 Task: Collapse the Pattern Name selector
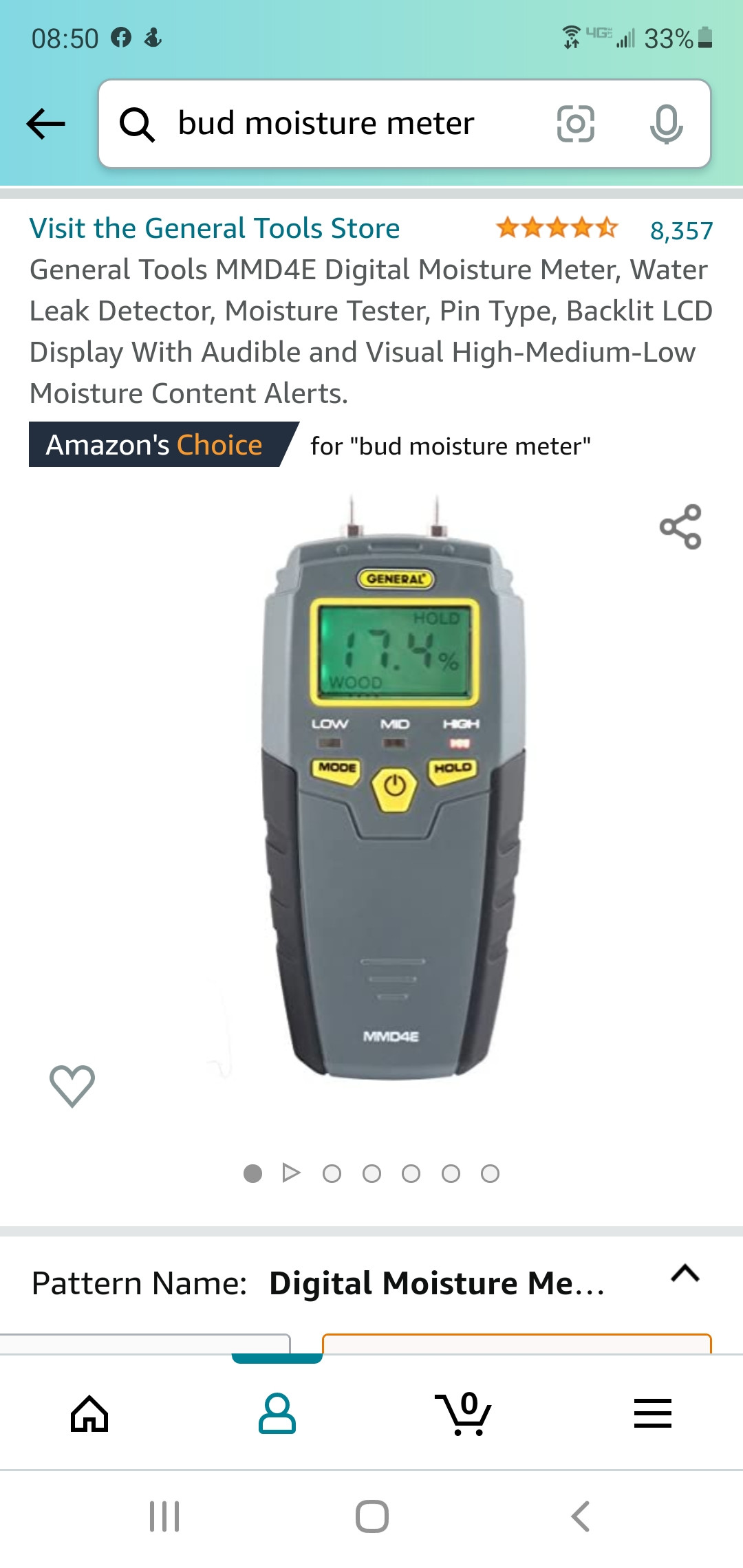tap(685, 1274)
